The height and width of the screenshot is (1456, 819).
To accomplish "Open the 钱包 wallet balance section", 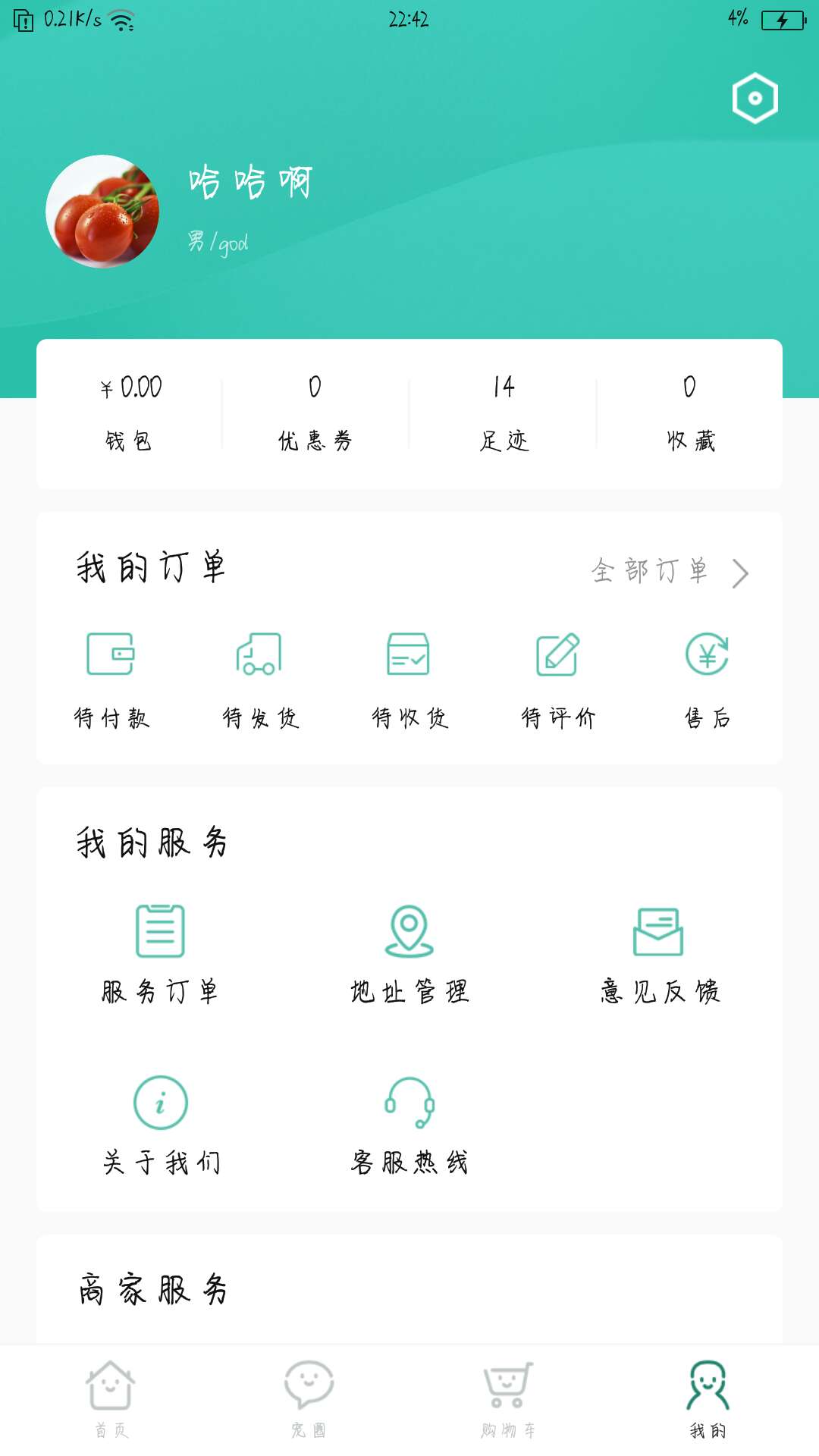I will (x=130, y=409).
